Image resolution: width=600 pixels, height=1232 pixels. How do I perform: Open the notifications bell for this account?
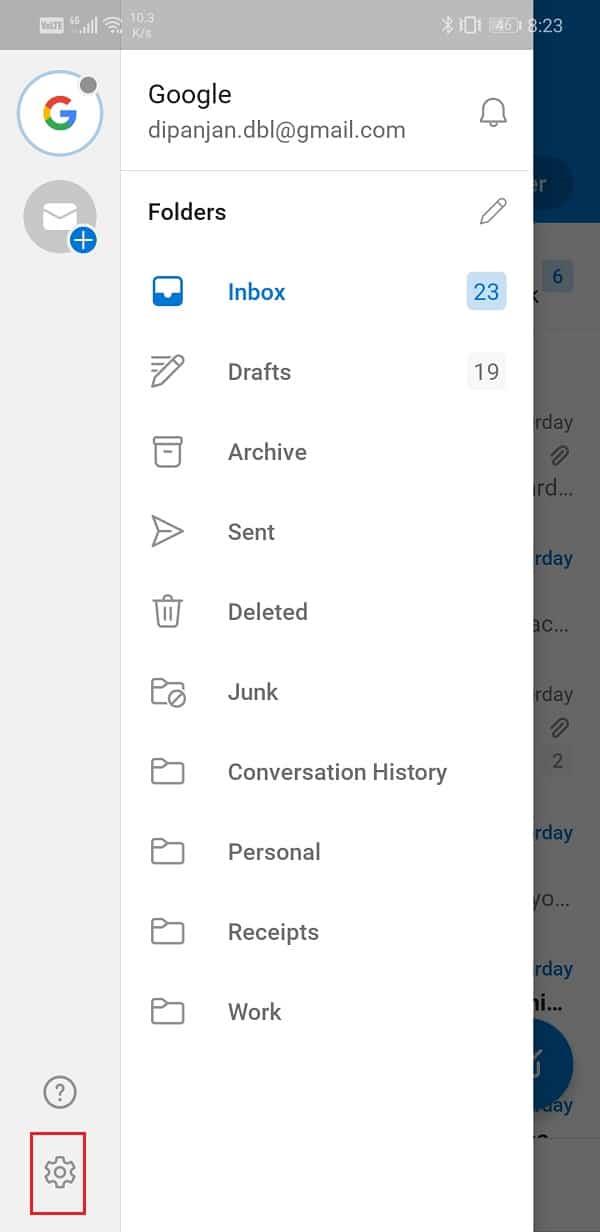click(x=493, y=113)
